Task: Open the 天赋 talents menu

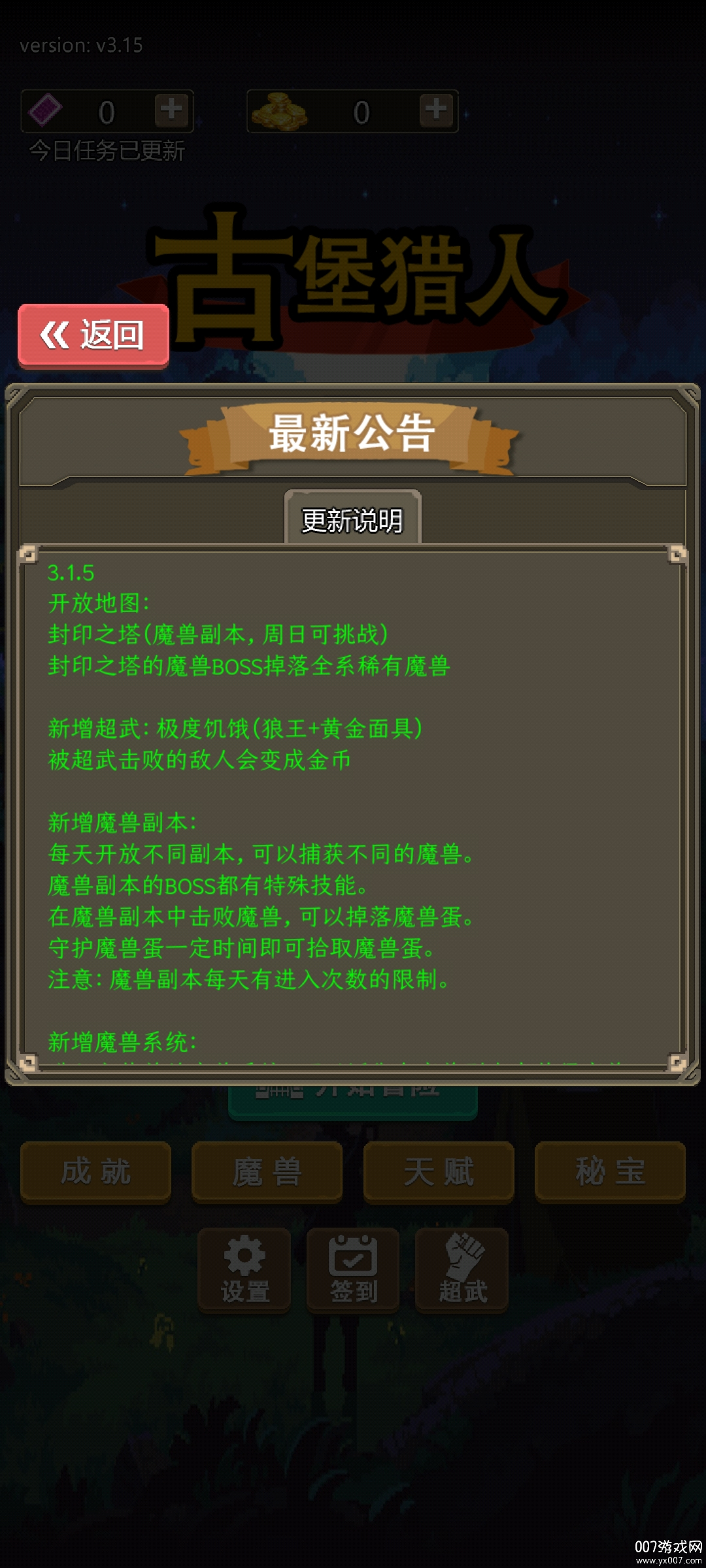Action: 439,1171
